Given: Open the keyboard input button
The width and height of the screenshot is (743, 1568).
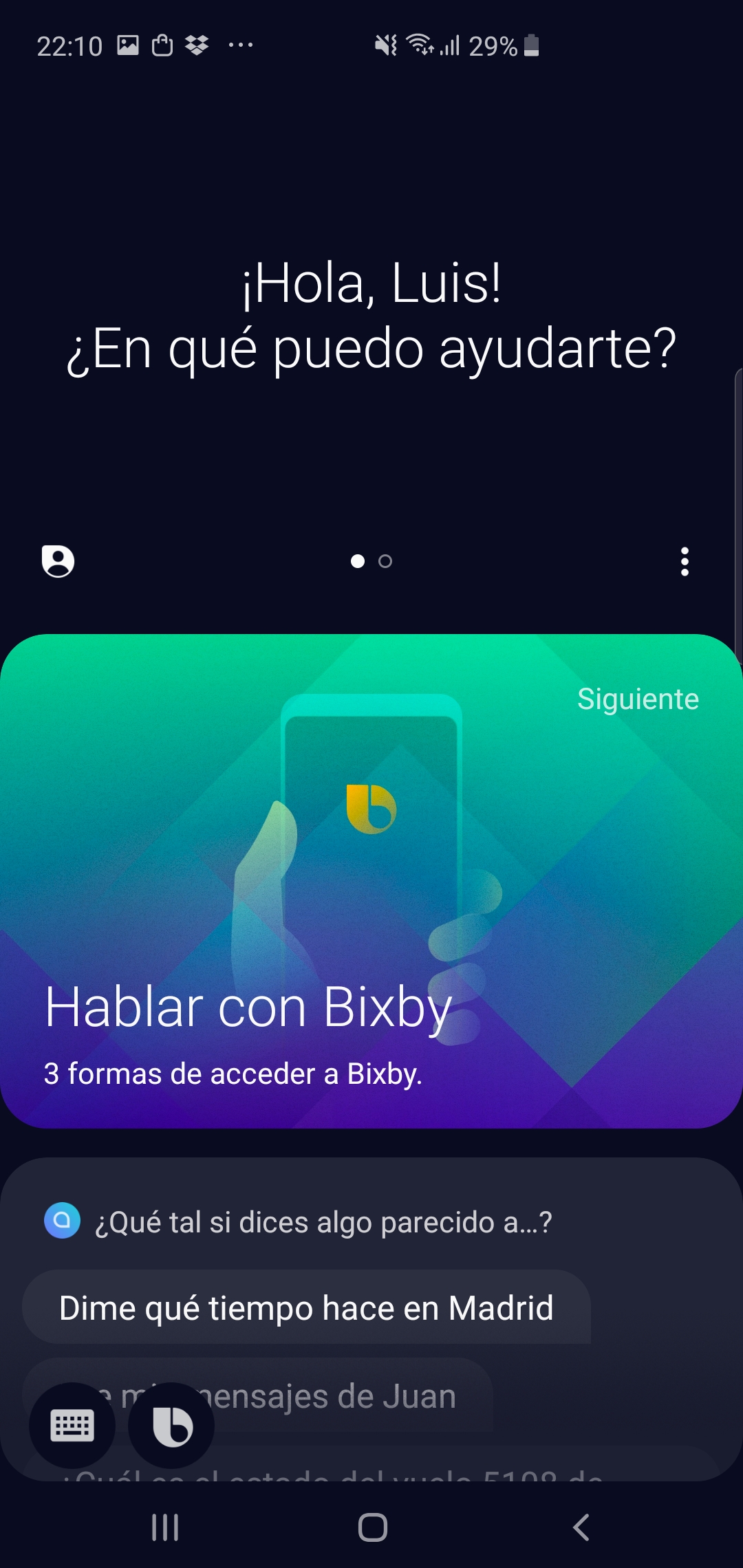Looking at the screenshot, I should point(72,1425).
